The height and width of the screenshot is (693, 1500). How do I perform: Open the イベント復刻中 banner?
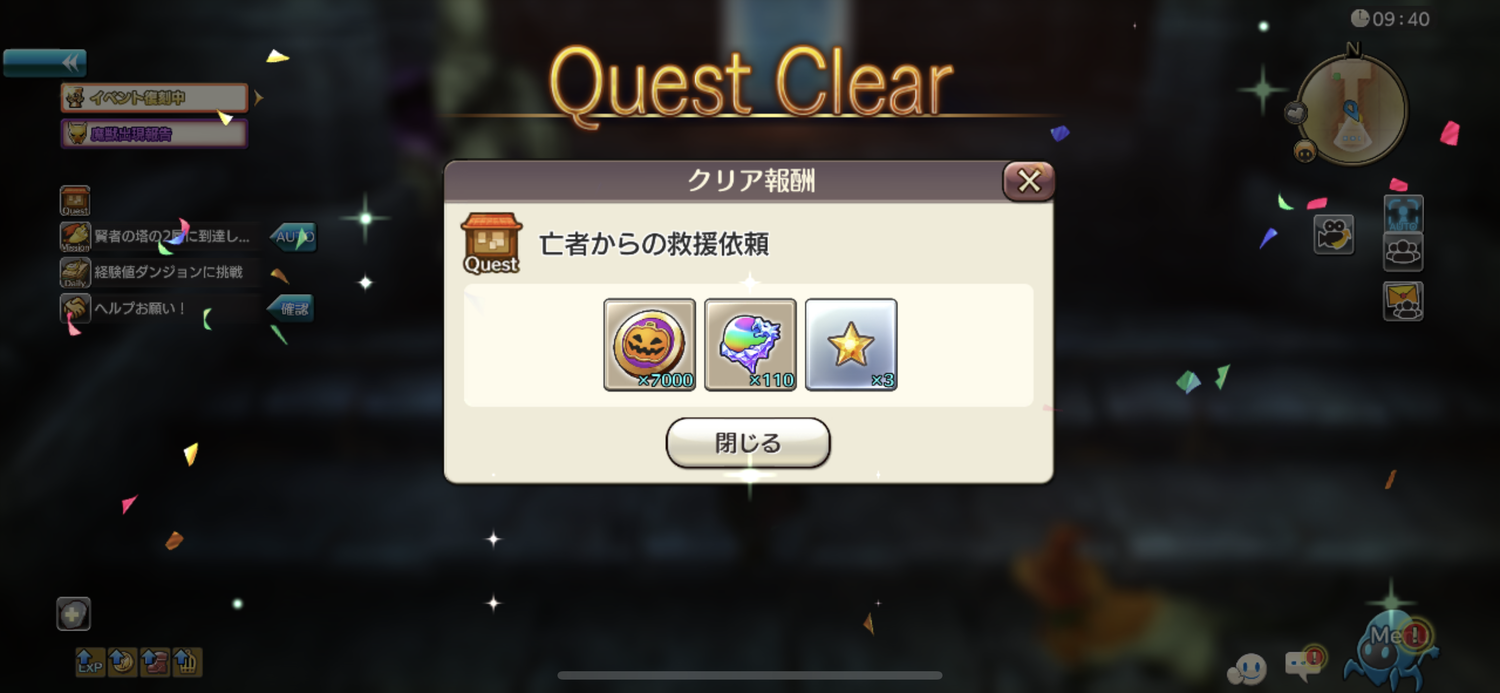(x=154, y=98)
